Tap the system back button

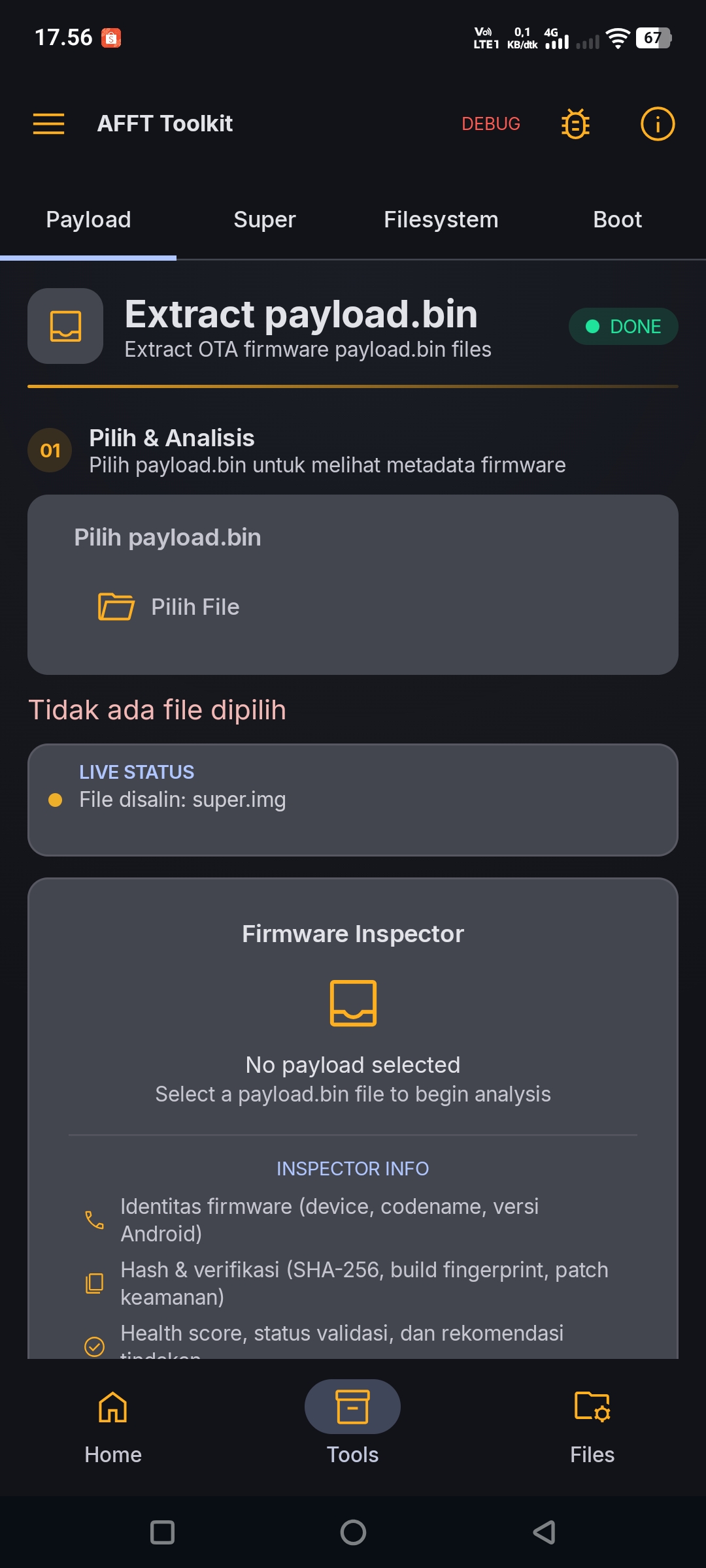click(x=544, y=1532)
